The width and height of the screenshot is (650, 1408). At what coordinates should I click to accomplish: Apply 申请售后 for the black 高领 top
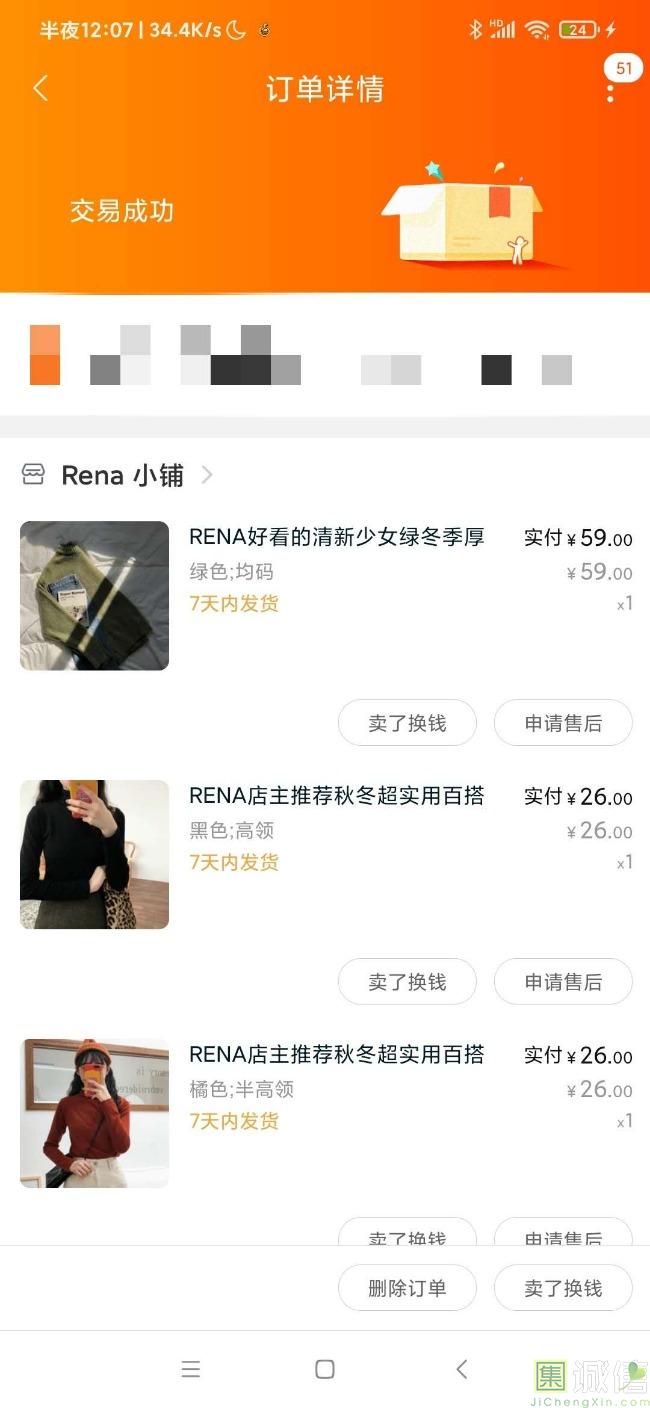pos(563,982)
